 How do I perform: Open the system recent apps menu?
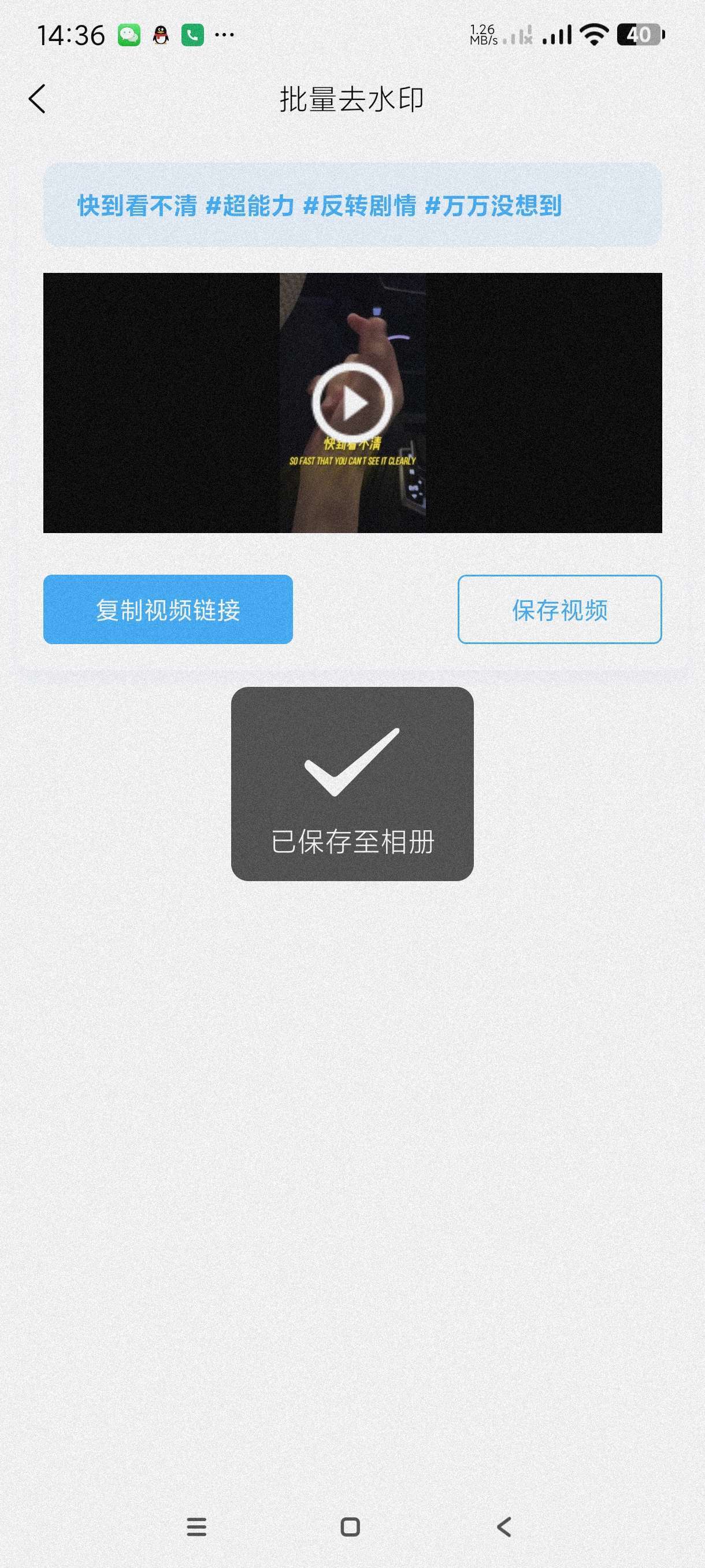coord(196,1526)
